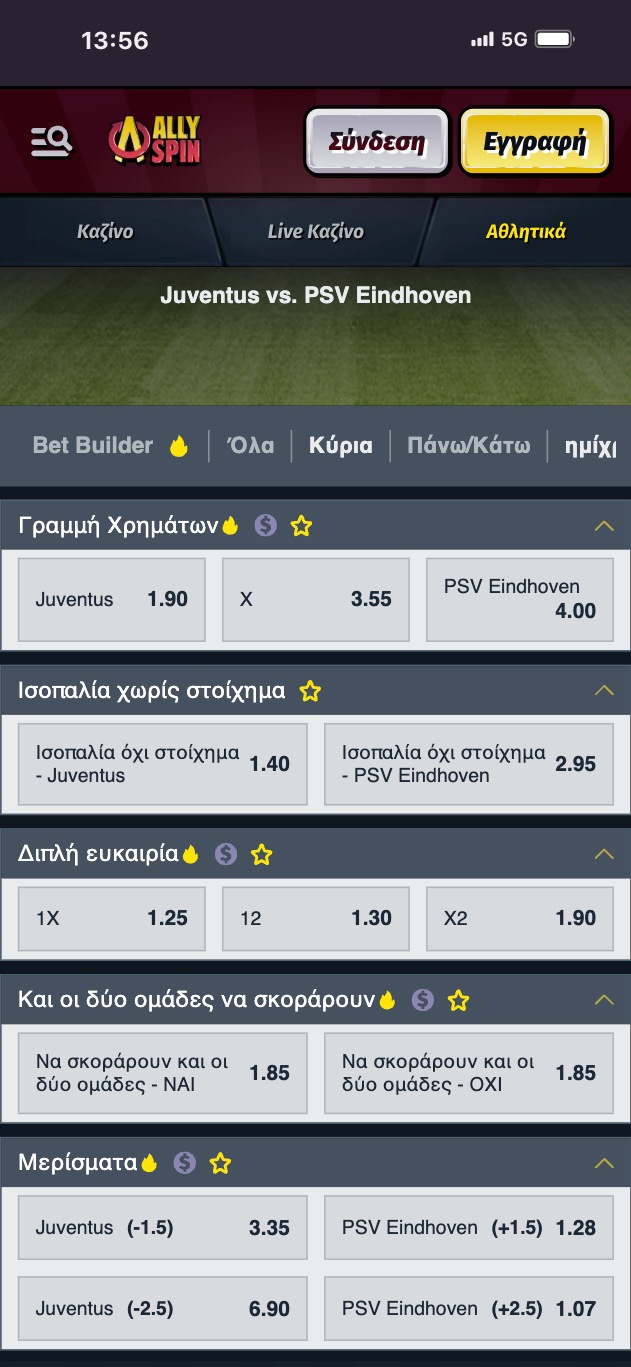Open the menu search icon

tap(51, 141)
